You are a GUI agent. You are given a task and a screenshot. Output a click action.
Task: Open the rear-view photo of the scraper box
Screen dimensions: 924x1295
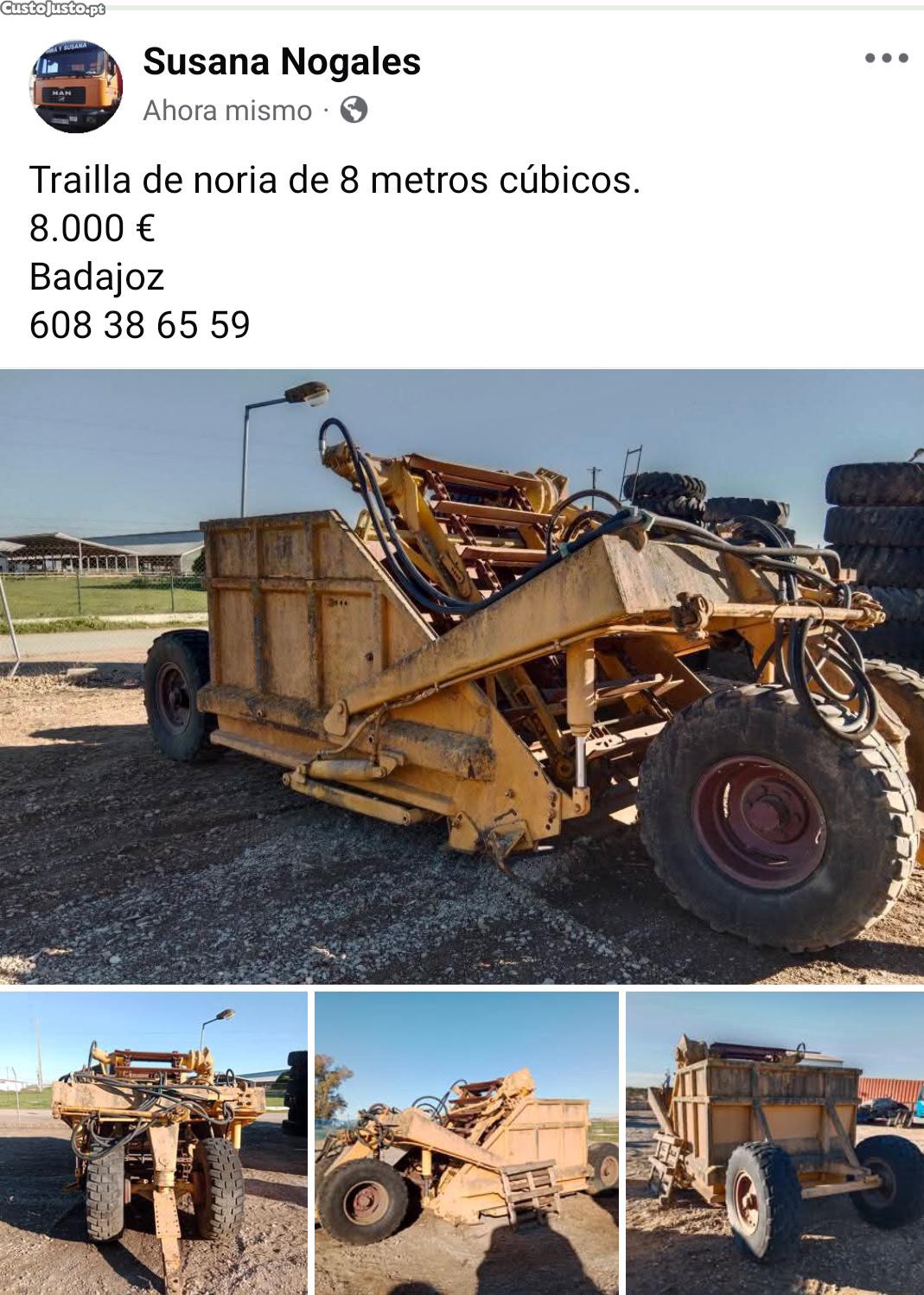pyautogui.click(x=774, y=1142)
